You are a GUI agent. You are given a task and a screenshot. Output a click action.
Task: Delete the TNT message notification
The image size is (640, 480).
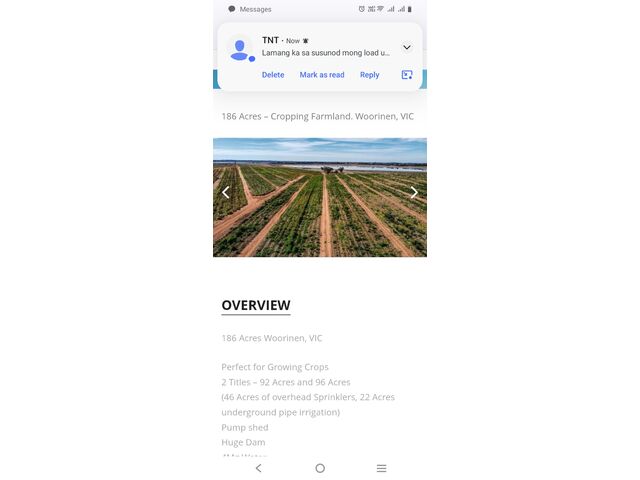(x=273, y=75)
